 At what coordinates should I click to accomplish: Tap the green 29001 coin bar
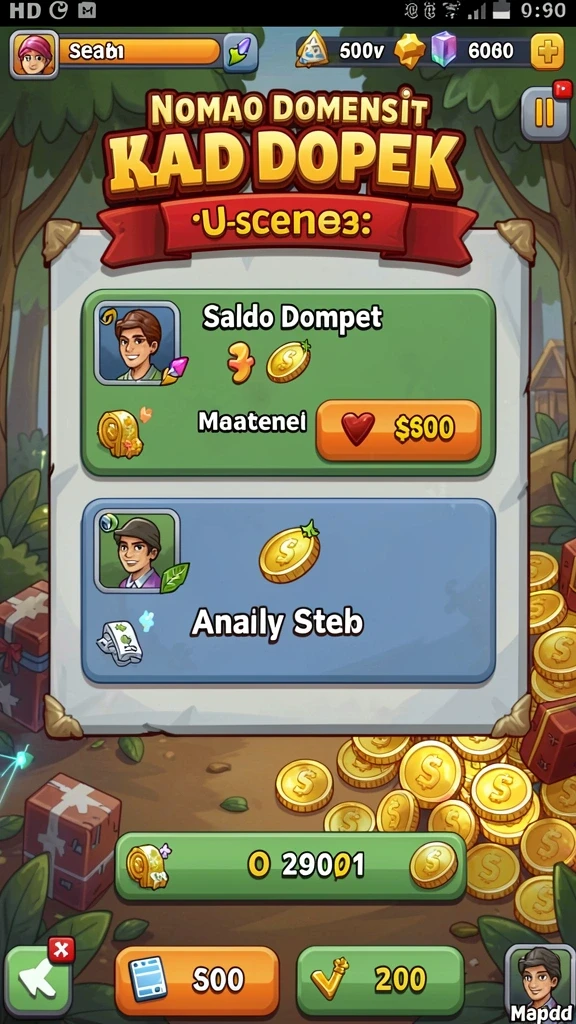pyautogui.click(x=291, y=866)
